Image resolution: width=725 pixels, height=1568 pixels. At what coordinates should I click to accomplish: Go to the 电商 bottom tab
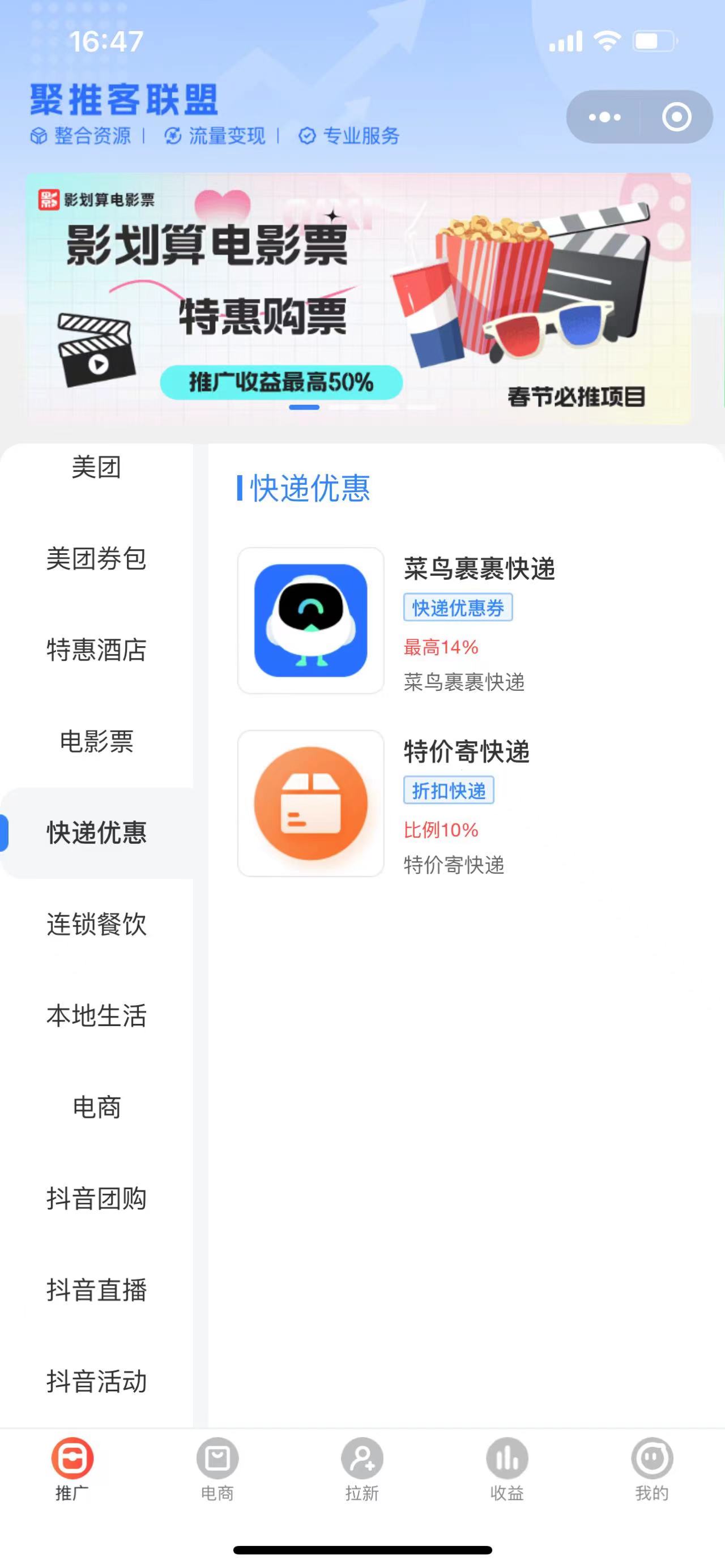click(217, 1468)
